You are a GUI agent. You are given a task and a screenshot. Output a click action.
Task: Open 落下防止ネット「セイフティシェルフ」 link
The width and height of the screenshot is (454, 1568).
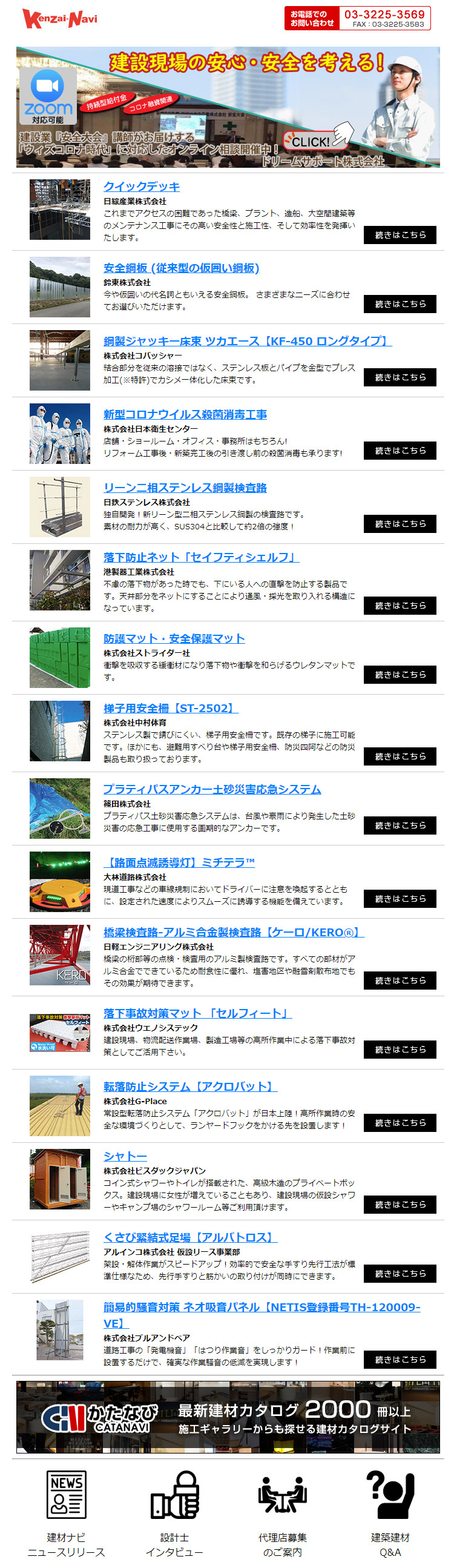[x=201, y=557]
